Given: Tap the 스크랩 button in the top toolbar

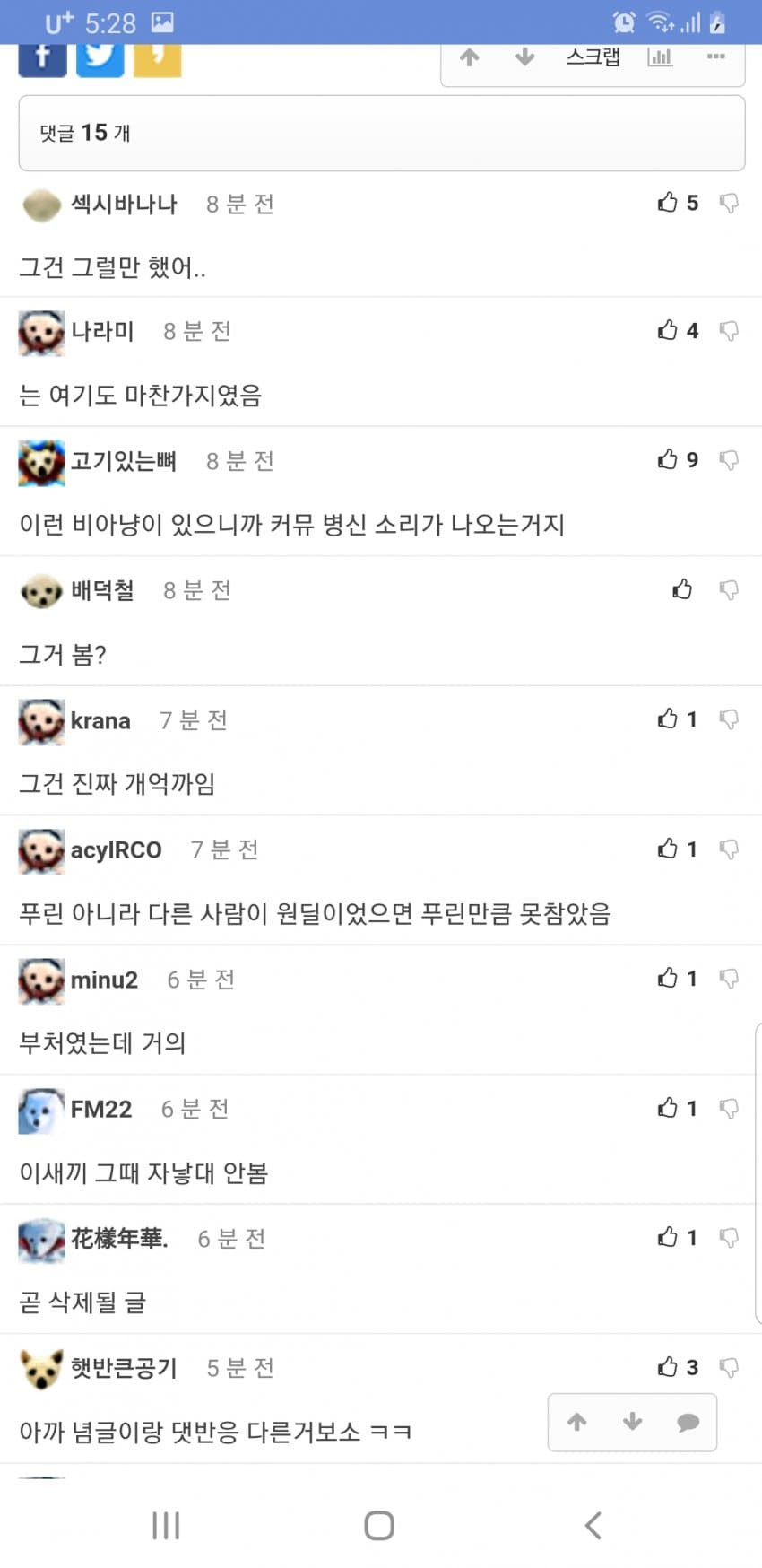Looking at the screenshot, I should click(x=593, y=57).
